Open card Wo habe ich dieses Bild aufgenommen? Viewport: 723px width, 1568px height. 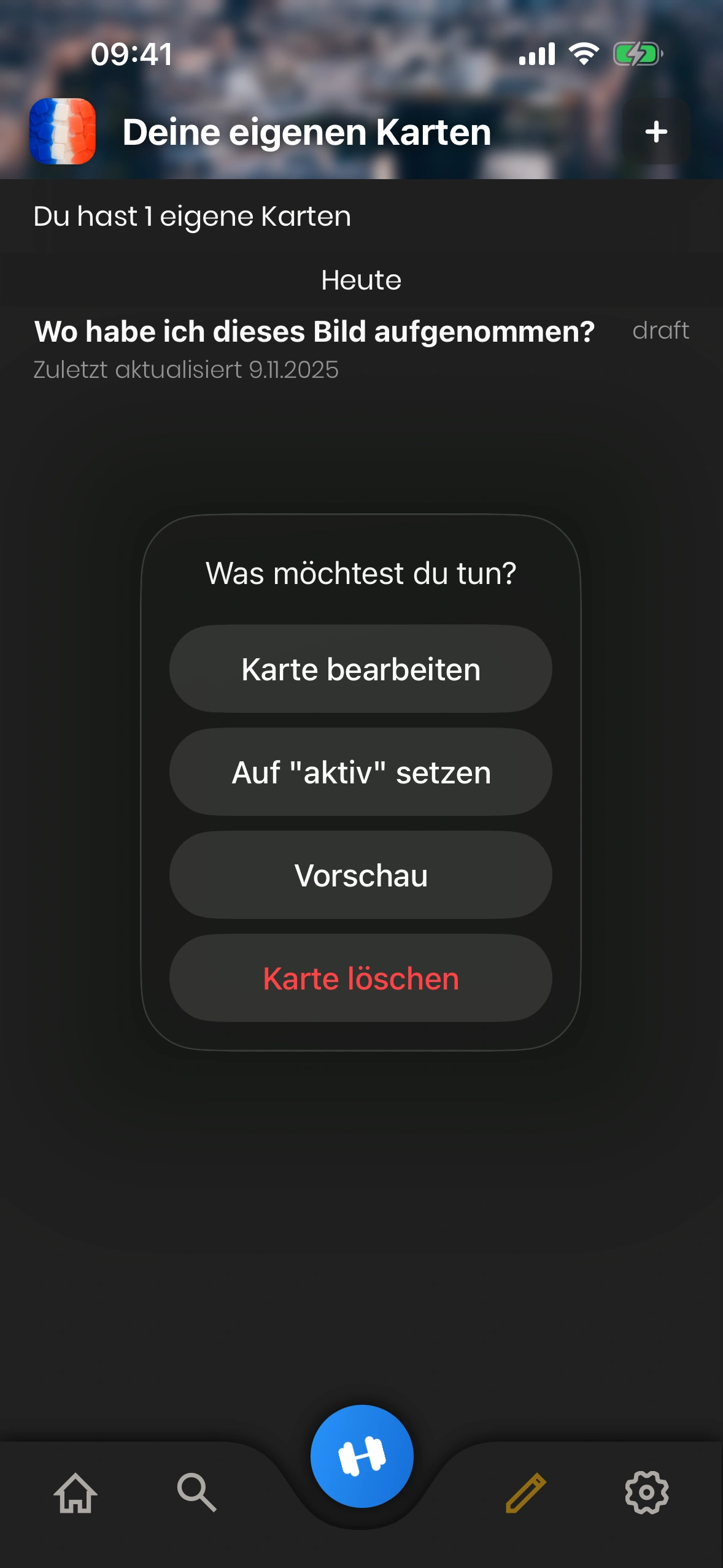click(x=314, y=332)
